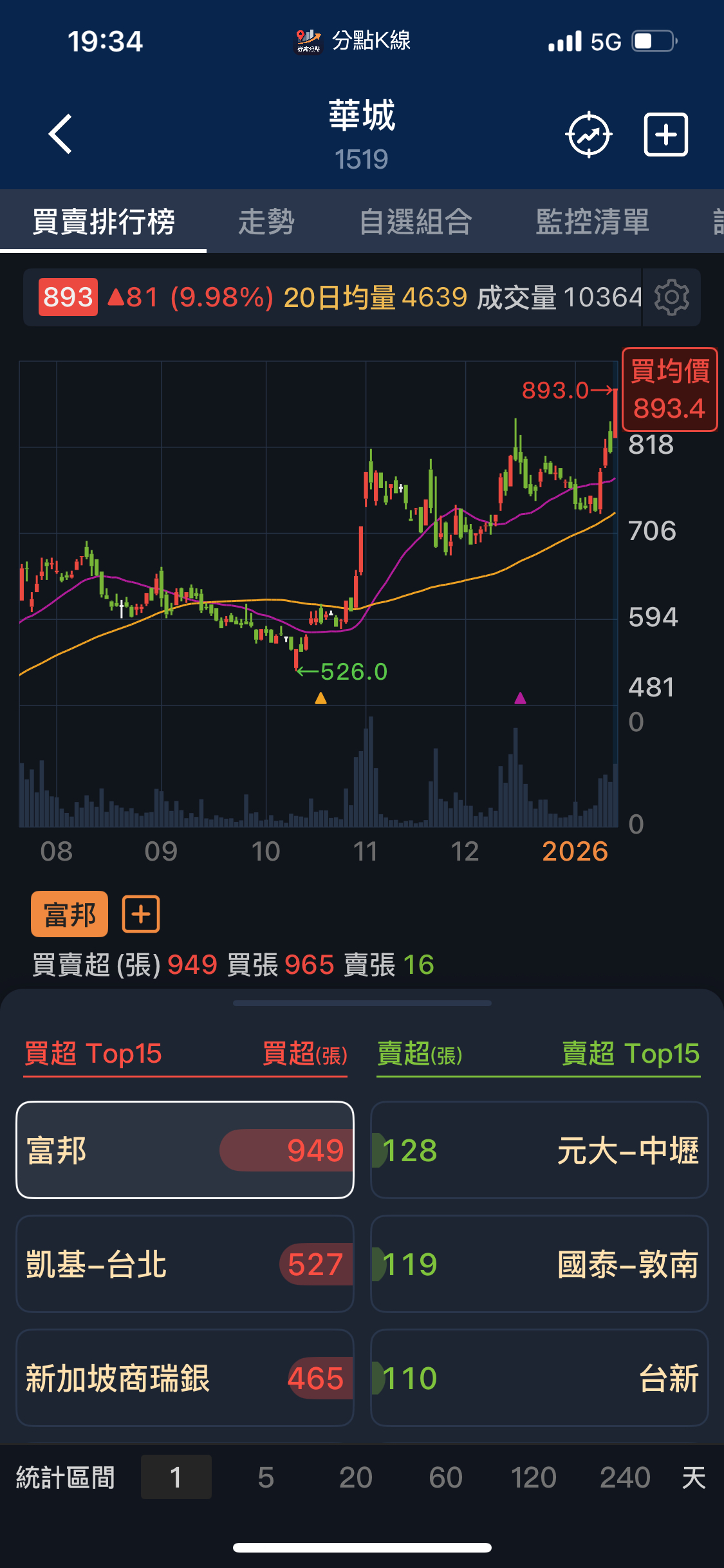
Task: Choose the 240 day interval
Action: coord(625,1477)
